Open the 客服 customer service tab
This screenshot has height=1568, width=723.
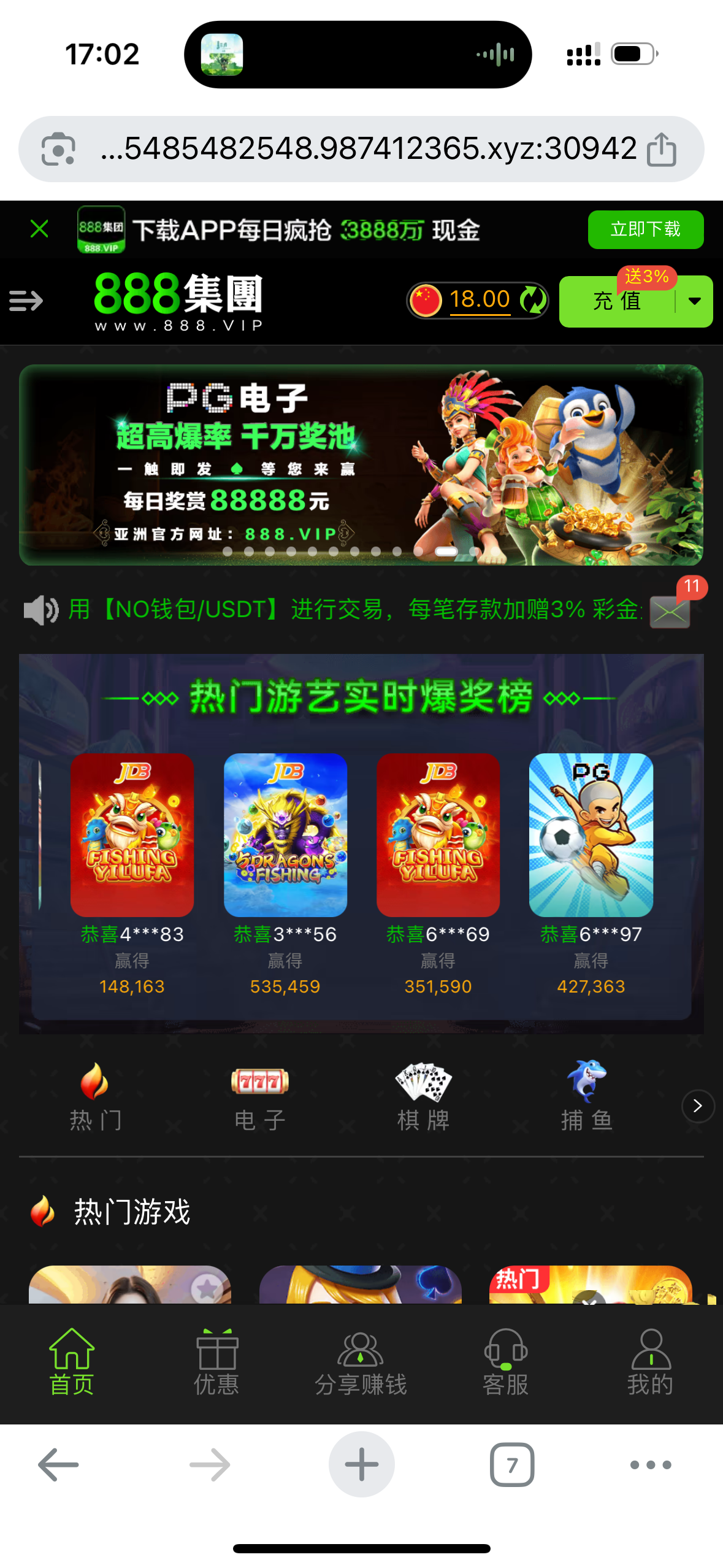pyautogui.click(x=505, y=1362)
